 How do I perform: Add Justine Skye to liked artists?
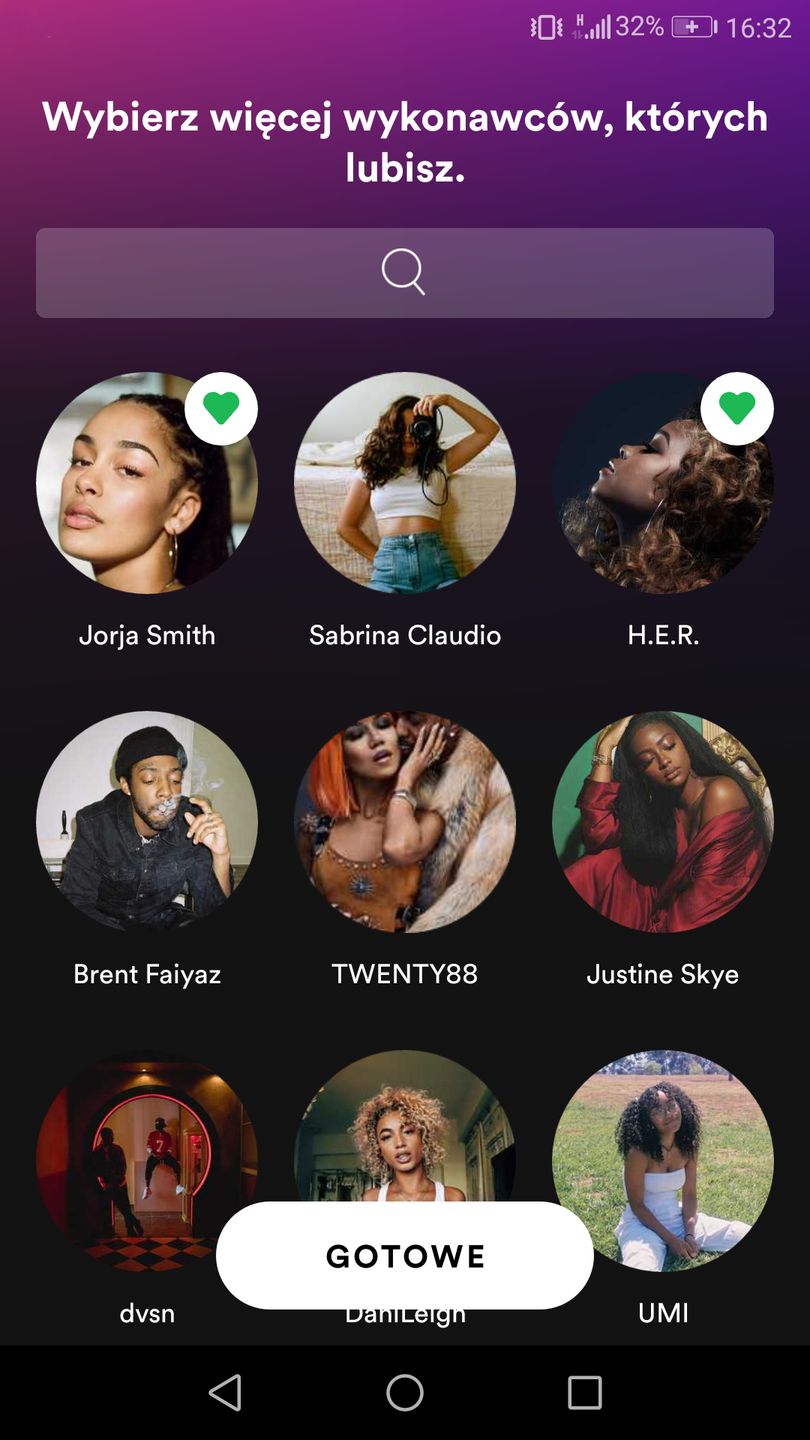pos(662,821)
